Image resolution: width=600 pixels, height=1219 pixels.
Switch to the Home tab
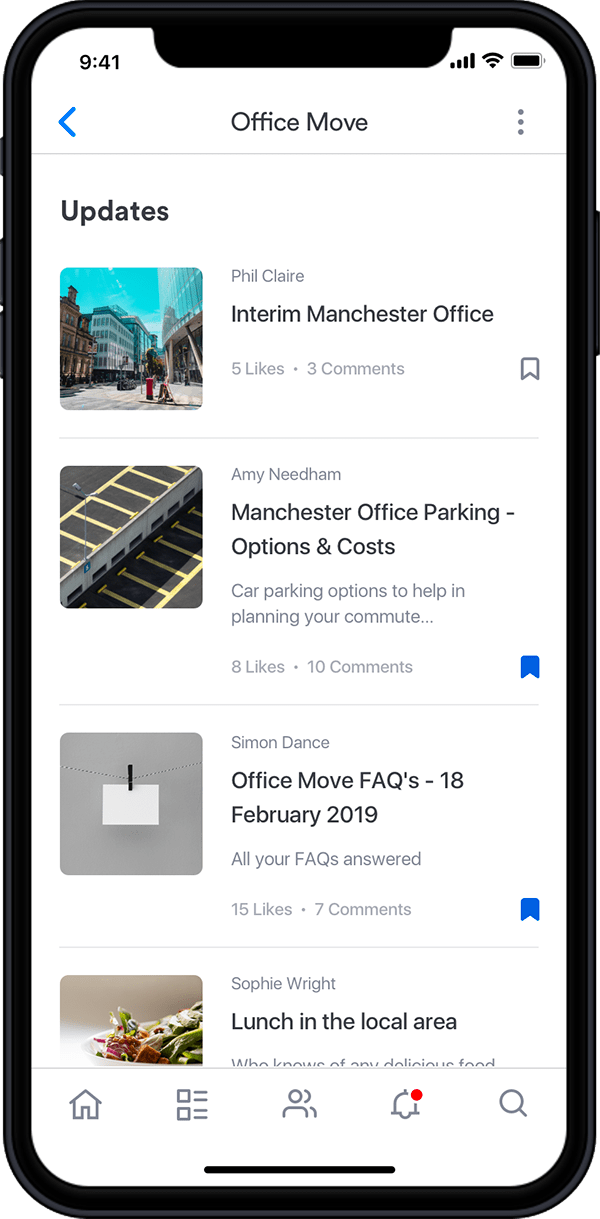pos(86,1104)
